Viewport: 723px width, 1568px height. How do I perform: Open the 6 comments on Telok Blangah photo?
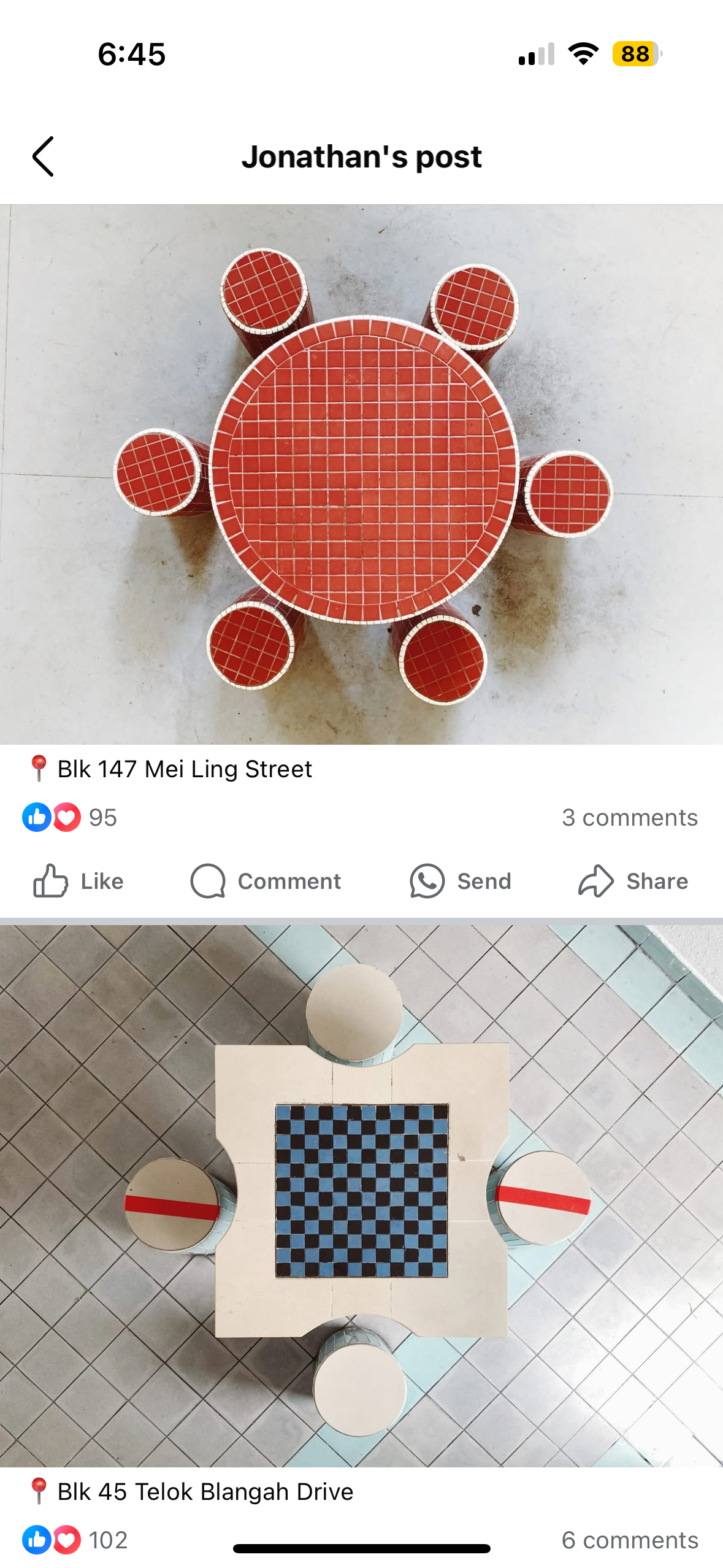point(630,1540)
